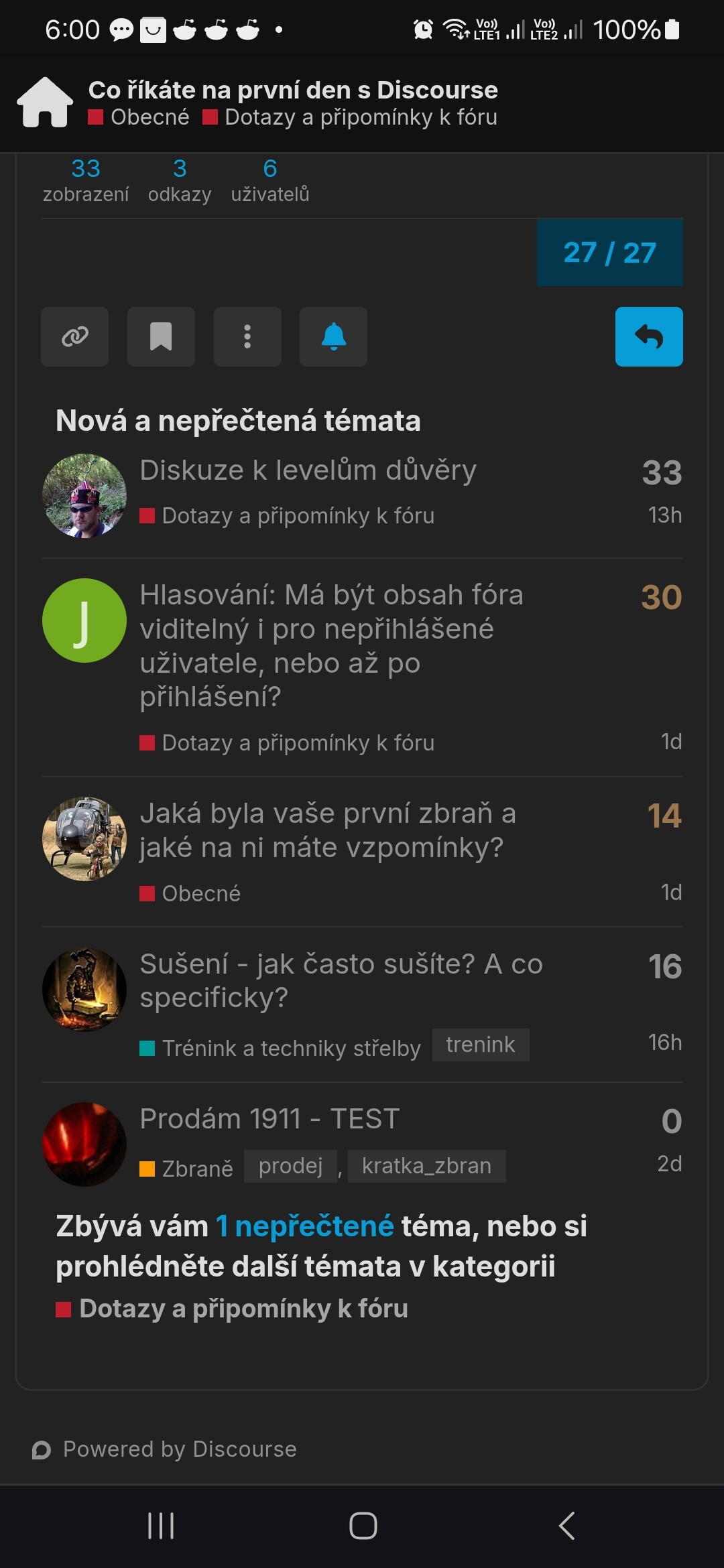Copy topic link with the chain icon
This screenshot has width=724, height=1568.
click(74, 336)
